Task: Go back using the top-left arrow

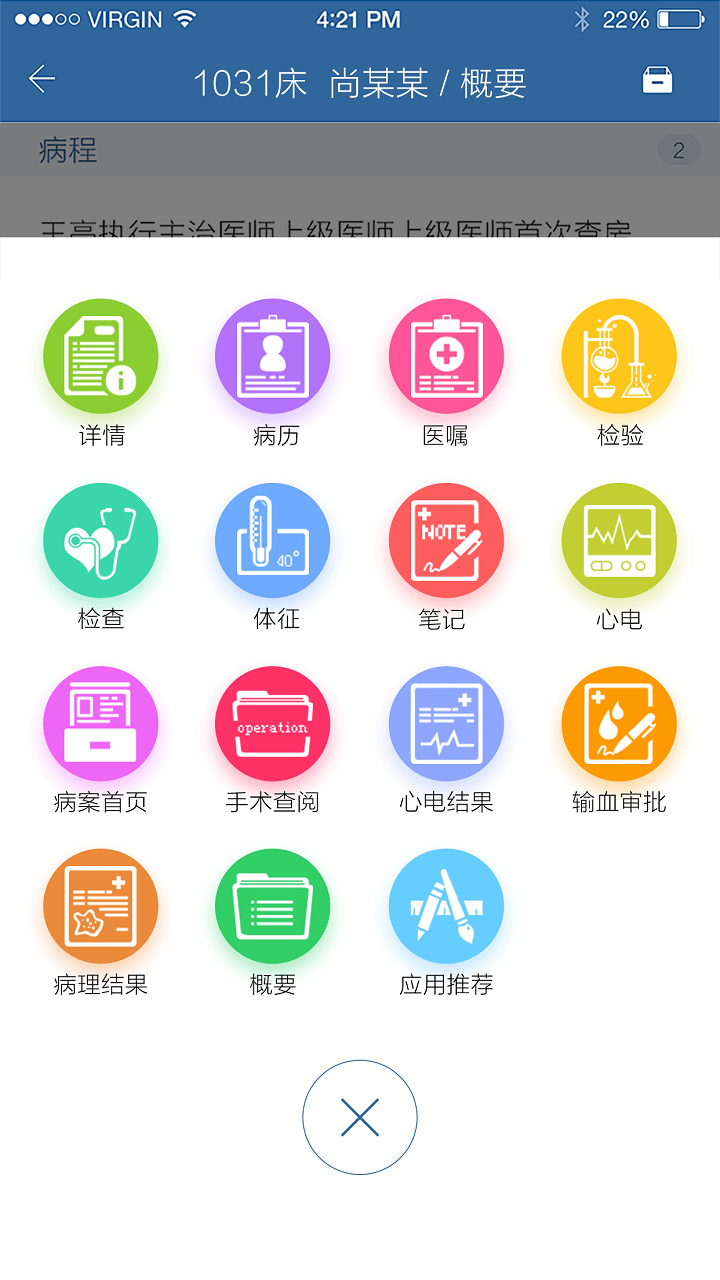Action: click(42, 80)
